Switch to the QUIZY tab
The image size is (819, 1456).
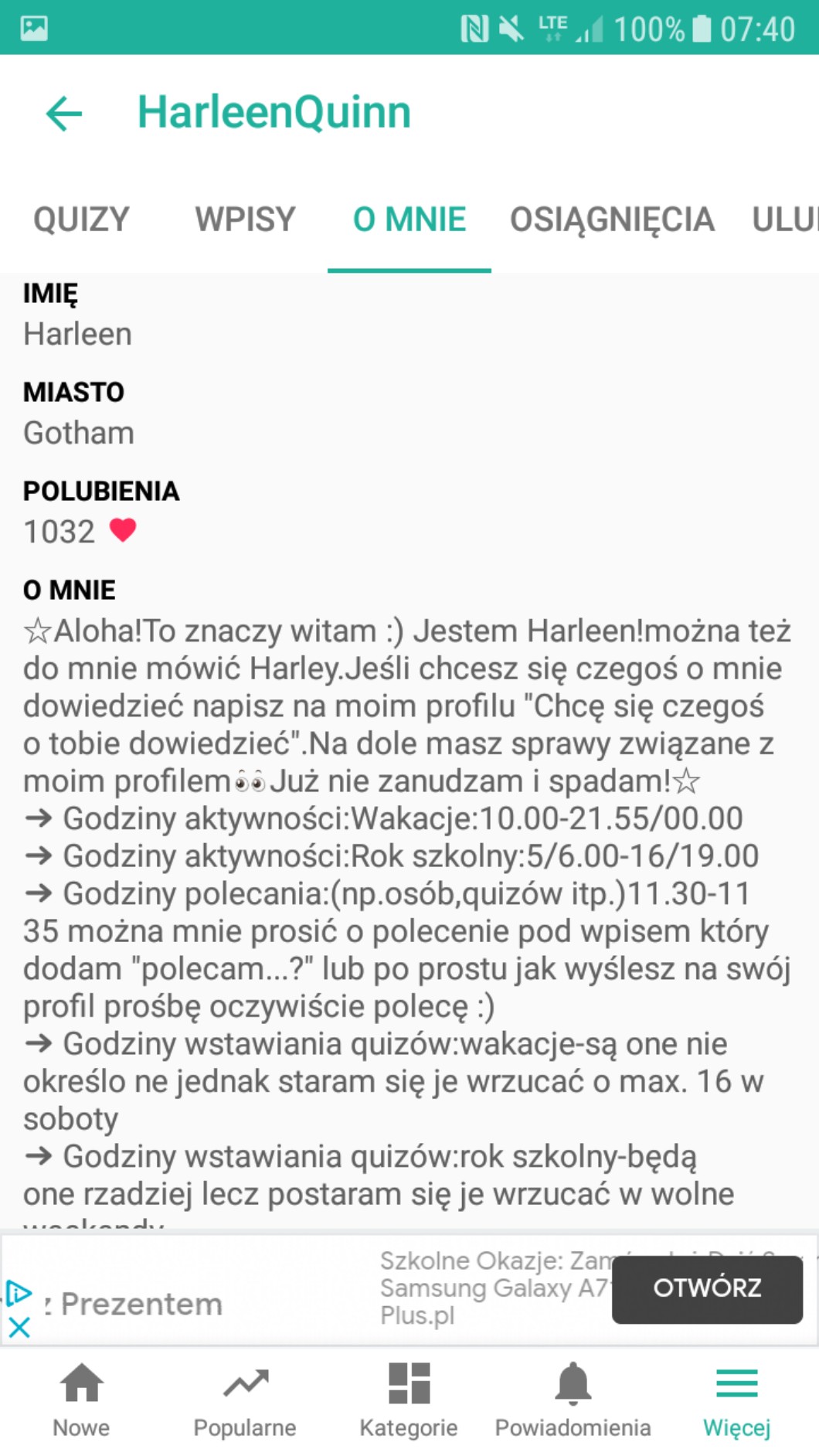[81, 219]
